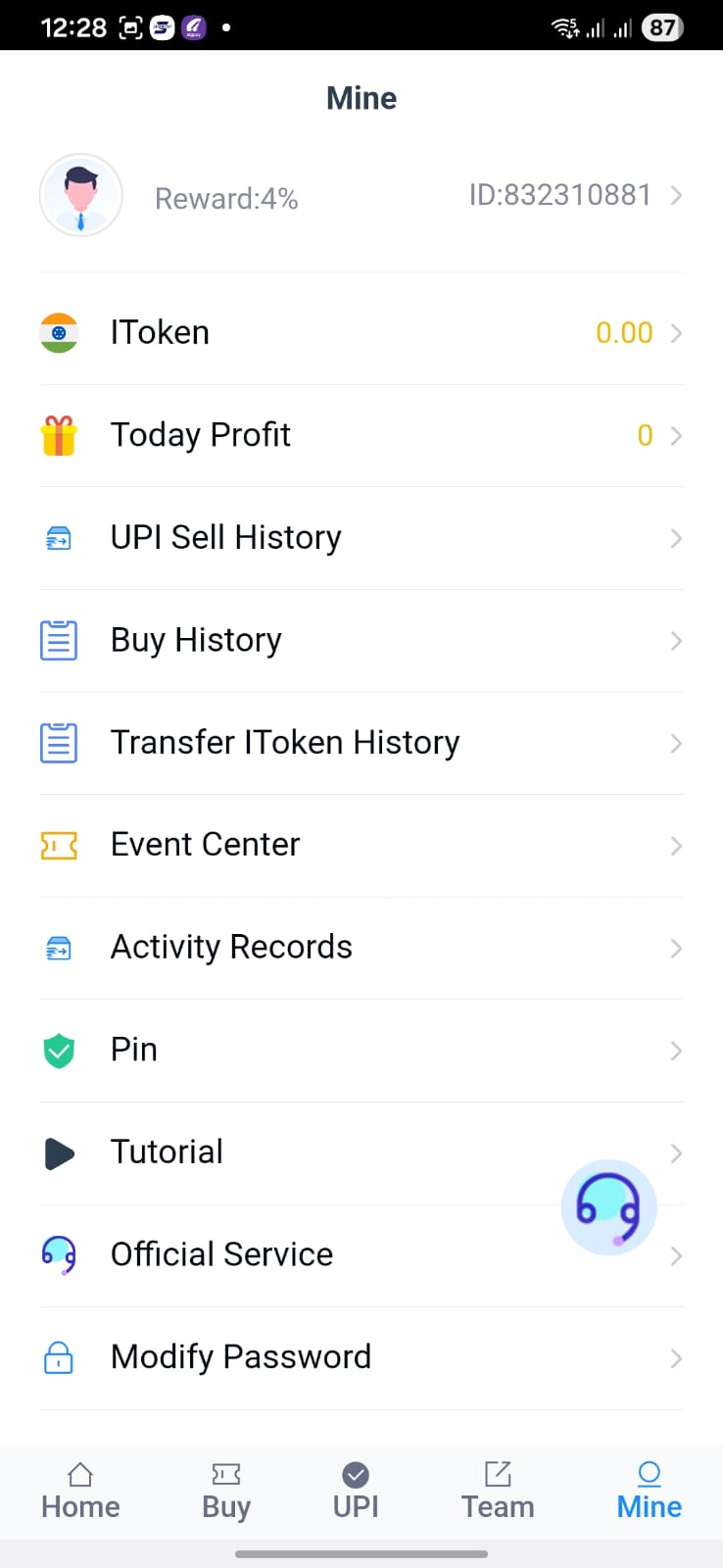The height and width of the screenshot is (1568, 723).
Task: Open Activity Records
Action: (361, 948)
